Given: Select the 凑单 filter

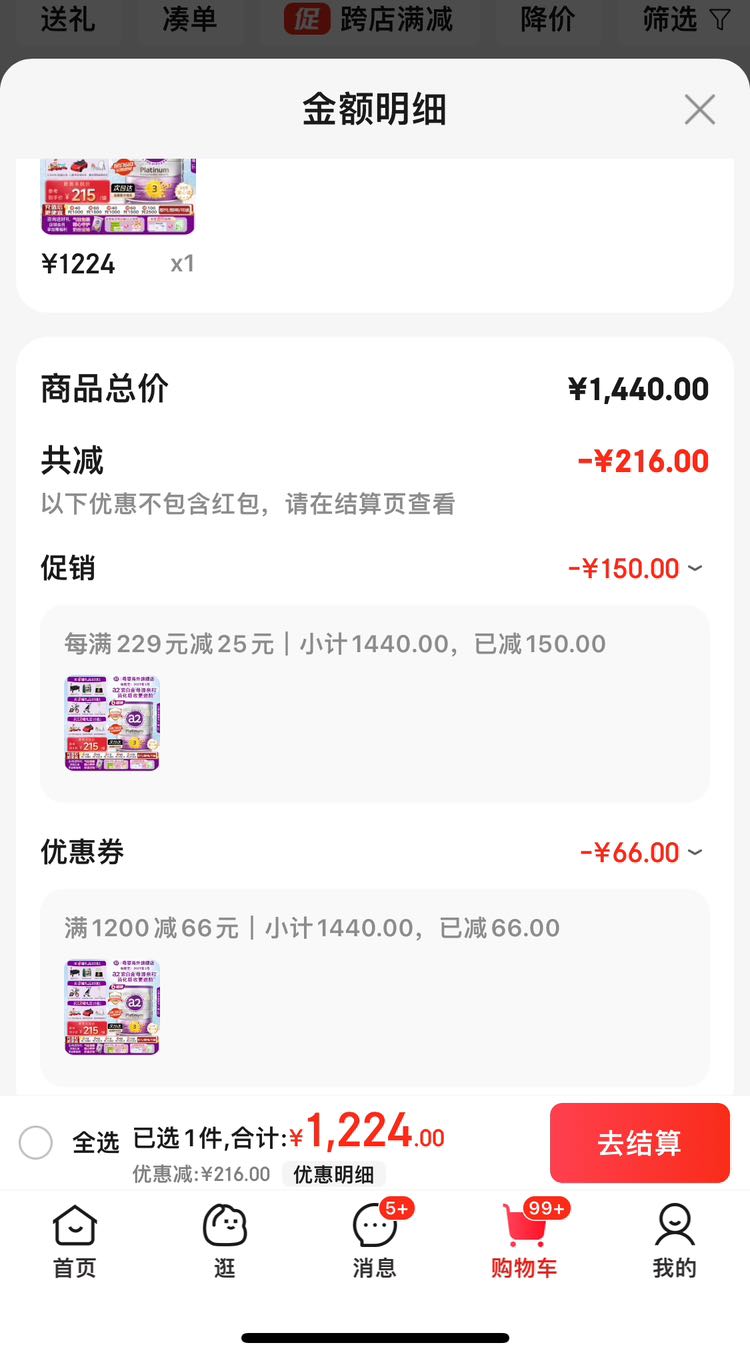Looking at the screenshot, I should point(189,19).
